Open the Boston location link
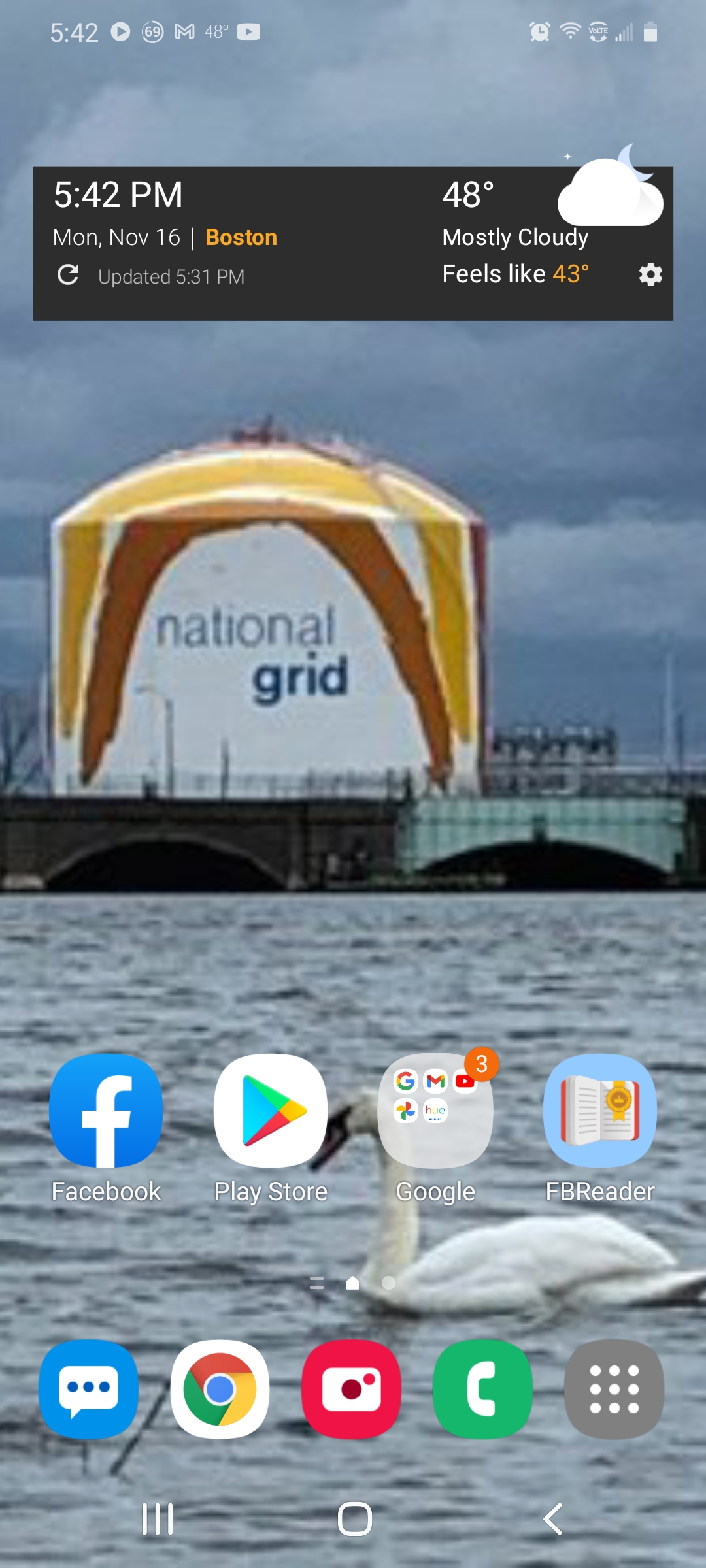The width and height of the screenshot is (706, 1568). 241,237
